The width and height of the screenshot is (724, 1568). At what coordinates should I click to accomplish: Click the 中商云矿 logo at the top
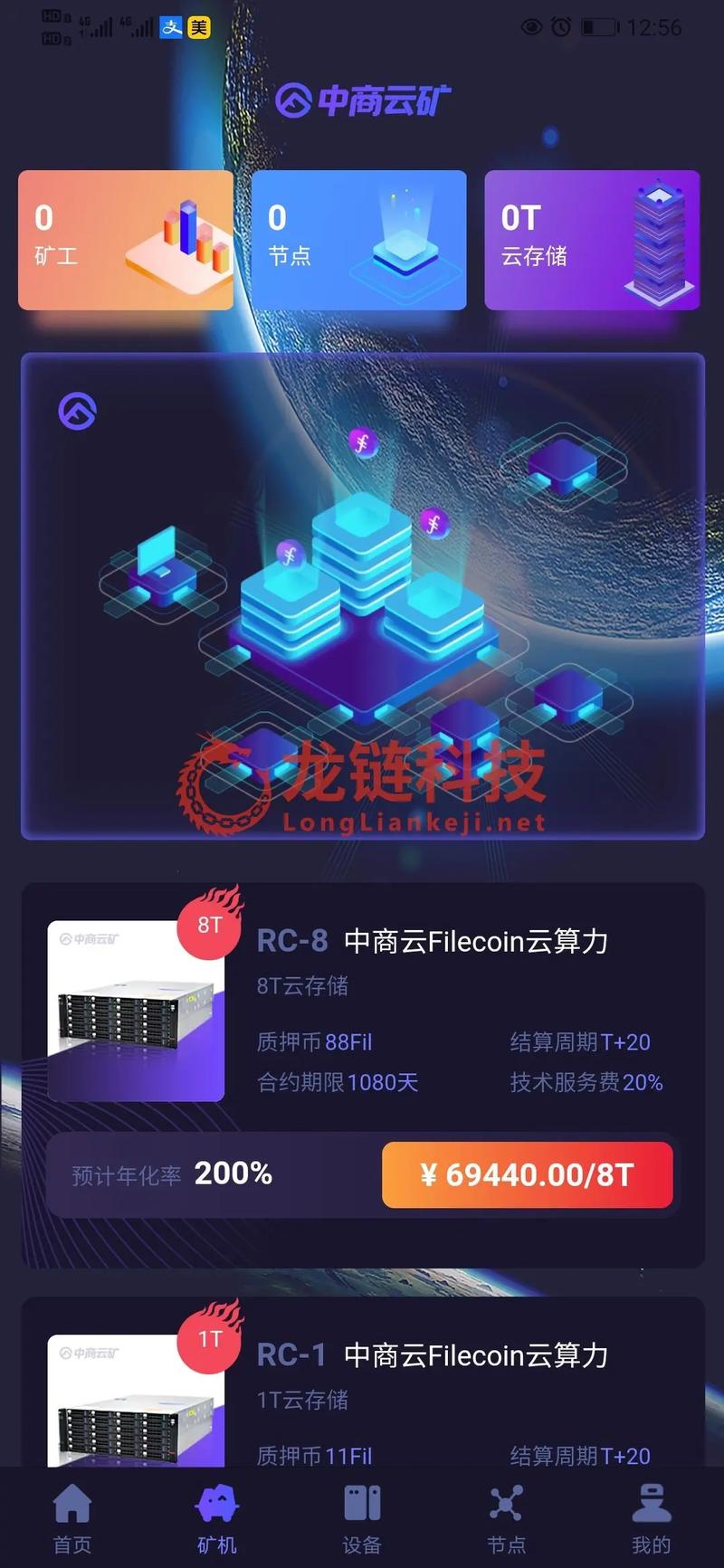pyautogui.click(x=362, y=100)
